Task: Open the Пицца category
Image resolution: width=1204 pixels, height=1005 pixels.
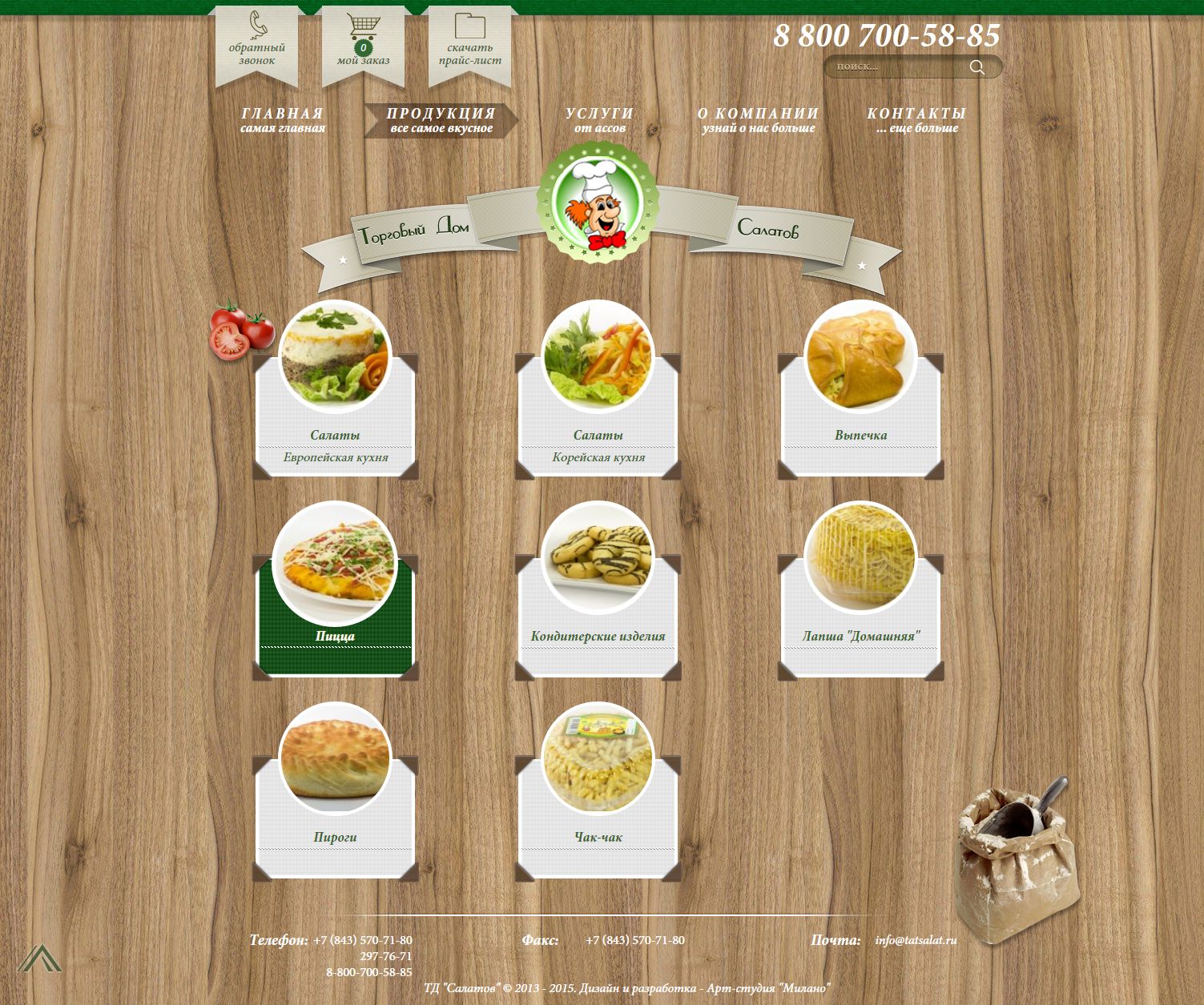Action: coord(336,601)
